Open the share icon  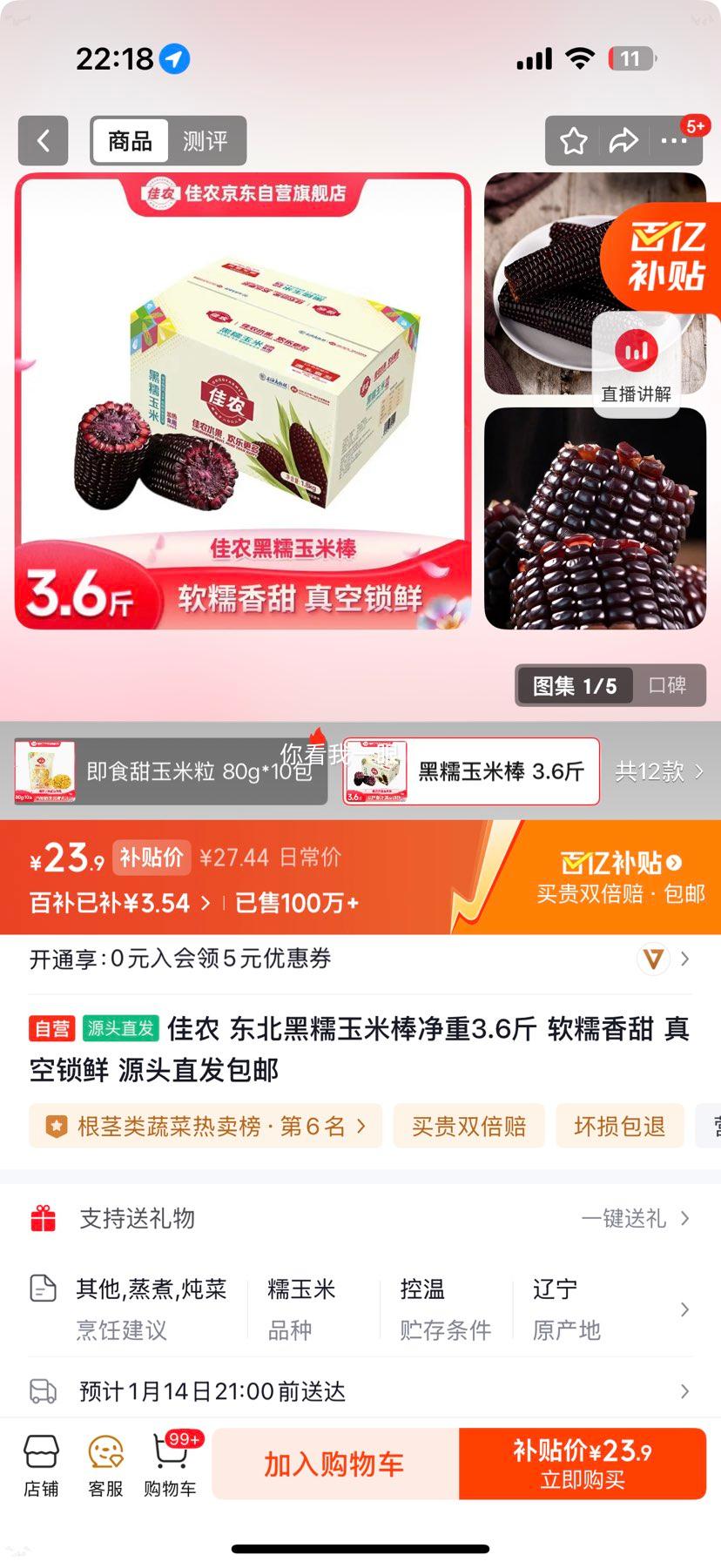point(624,139)
